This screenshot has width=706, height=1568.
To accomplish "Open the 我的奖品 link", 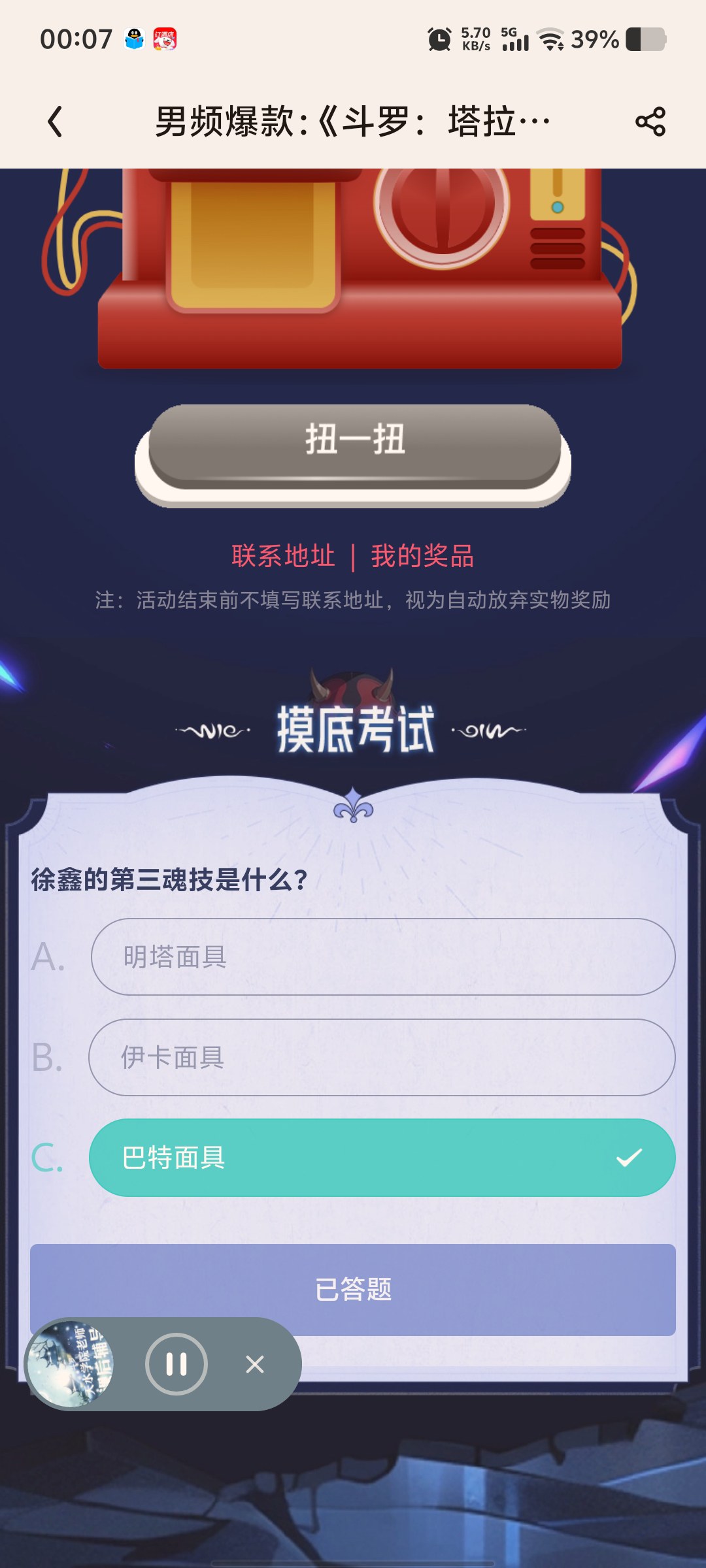I will [x=422, y=556].
